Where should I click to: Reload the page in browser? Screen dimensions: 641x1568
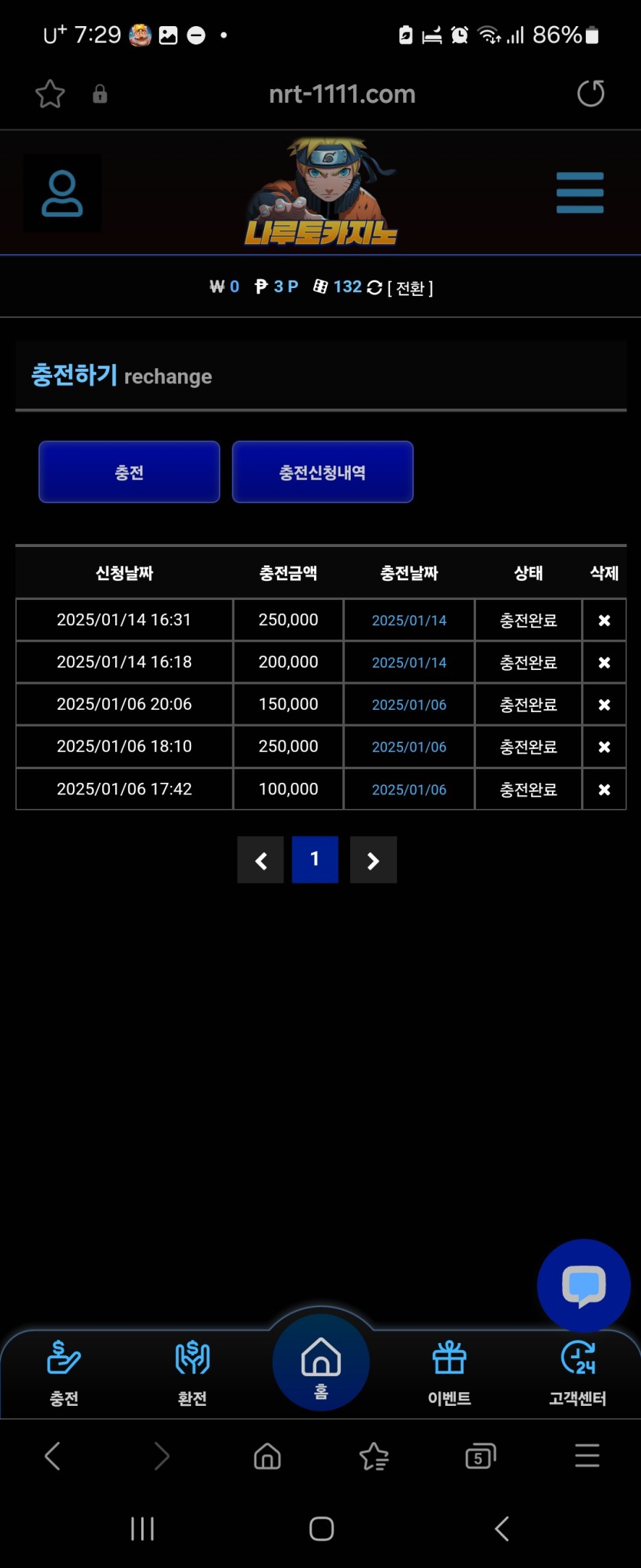point(590,94)
